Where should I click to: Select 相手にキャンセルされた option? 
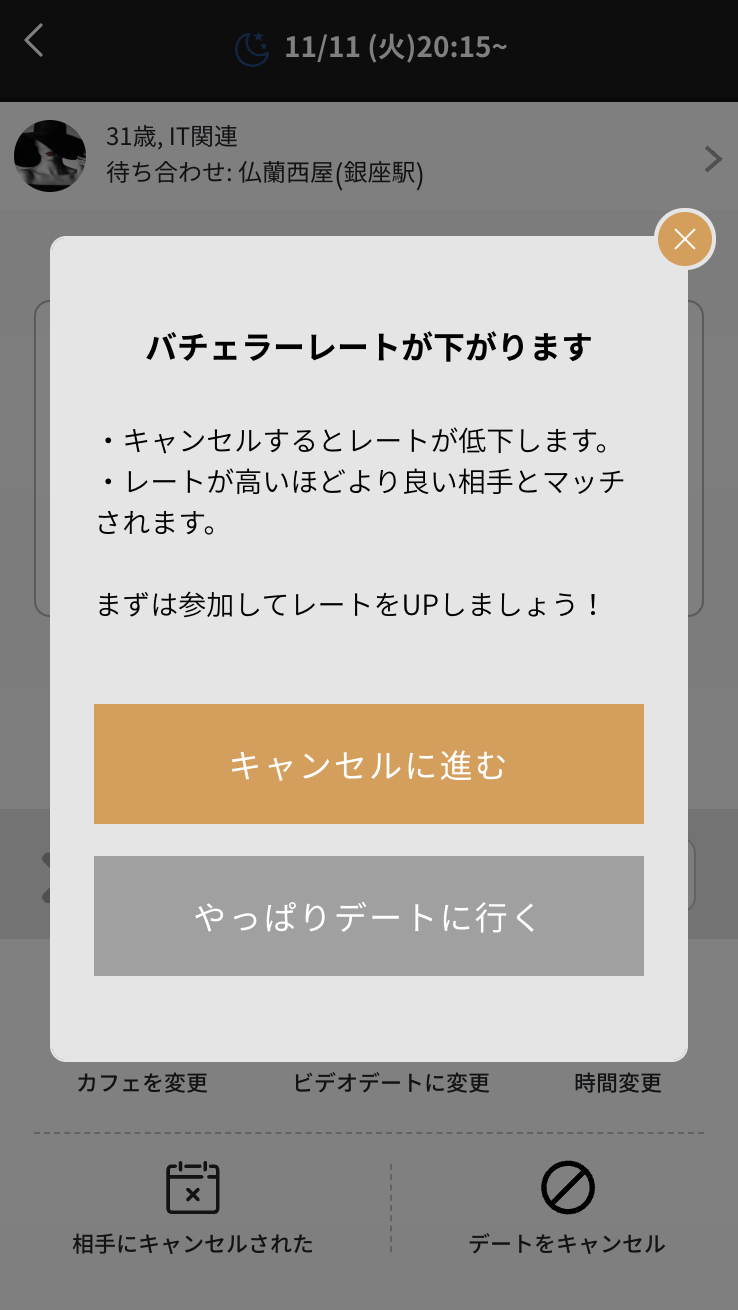coord(193,1208)
